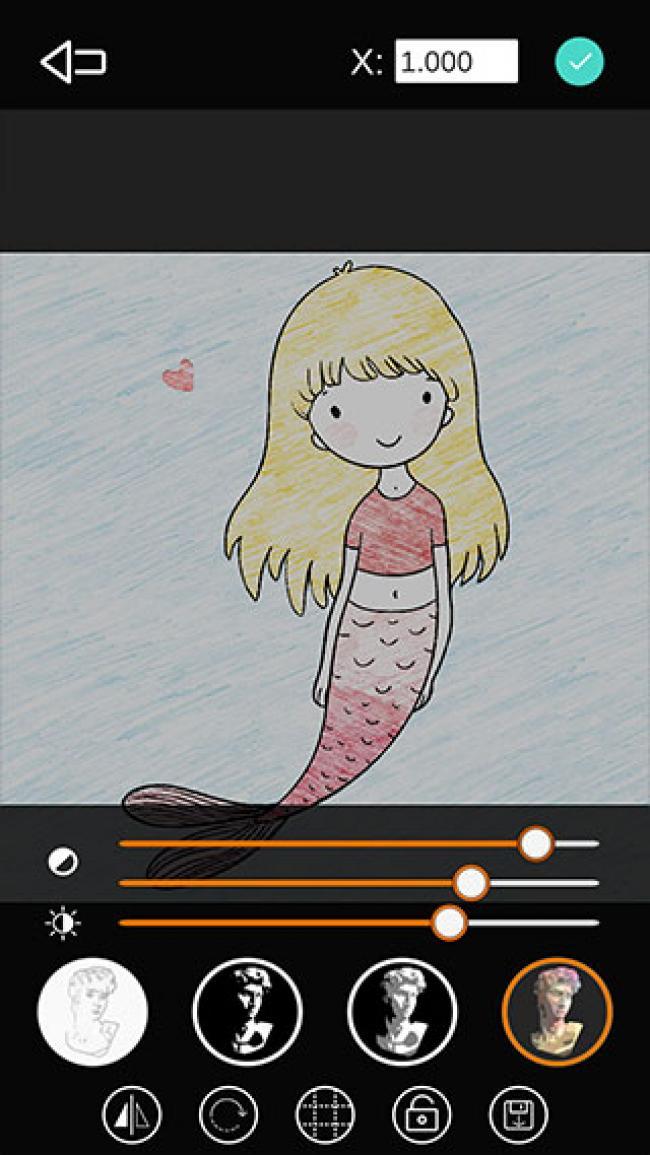Viewport: 650px width, 1155px height.
Task: Rotate the image
Action: 228,1114
